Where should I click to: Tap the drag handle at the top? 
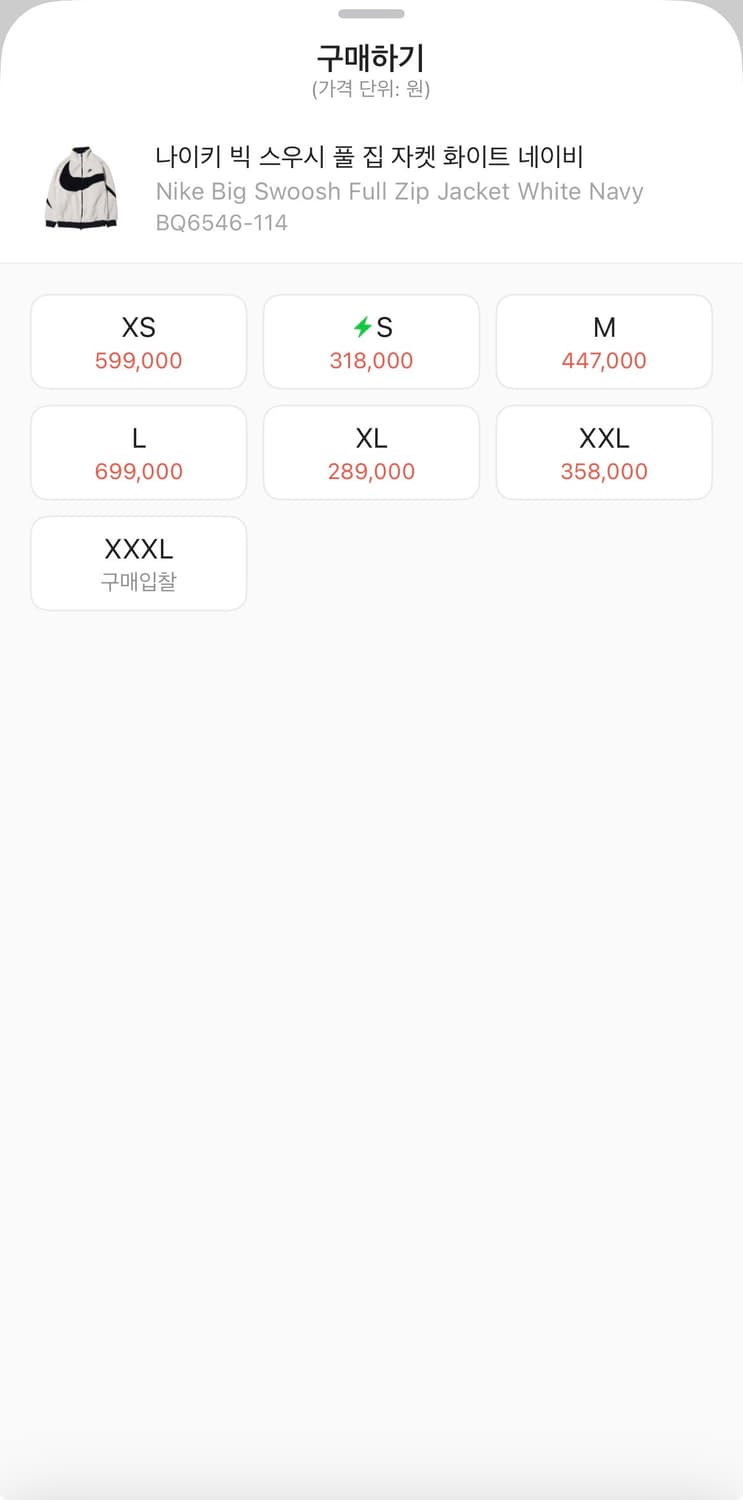click(x=371, y=13)
